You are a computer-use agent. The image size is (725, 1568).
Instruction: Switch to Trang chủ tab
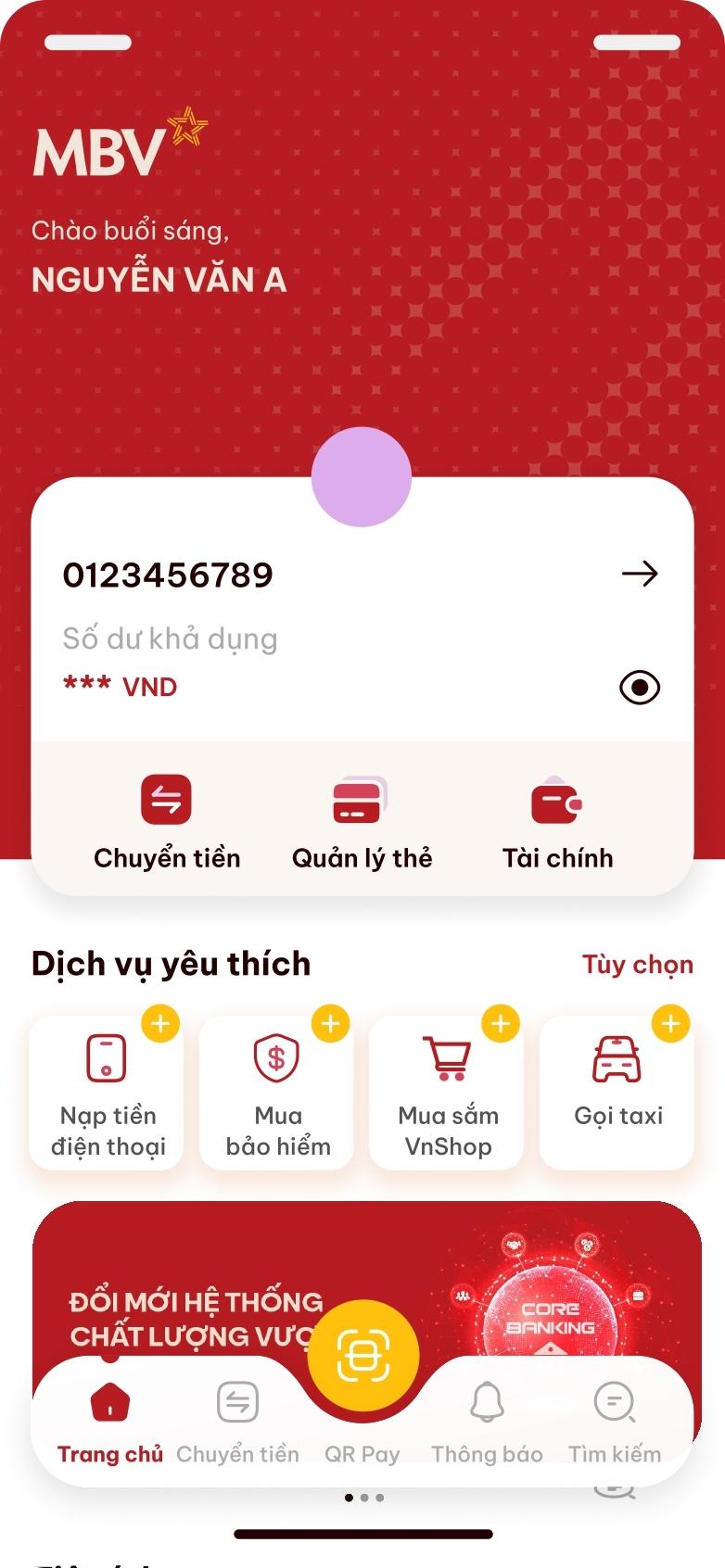tap(109, 1423)
